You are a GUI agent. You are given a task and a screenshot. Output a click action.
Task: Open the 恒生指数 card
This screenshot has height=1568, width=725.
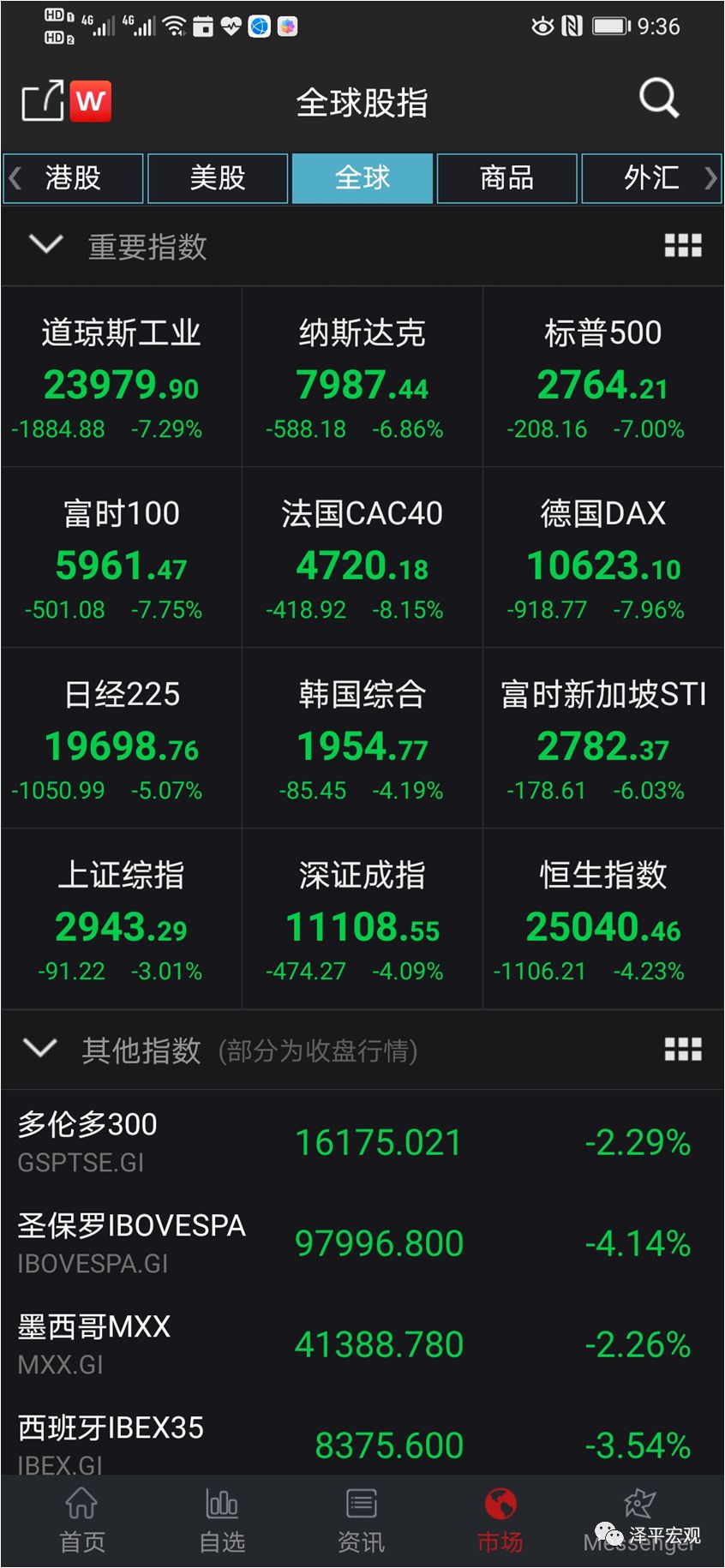click(x=603, y=919)
